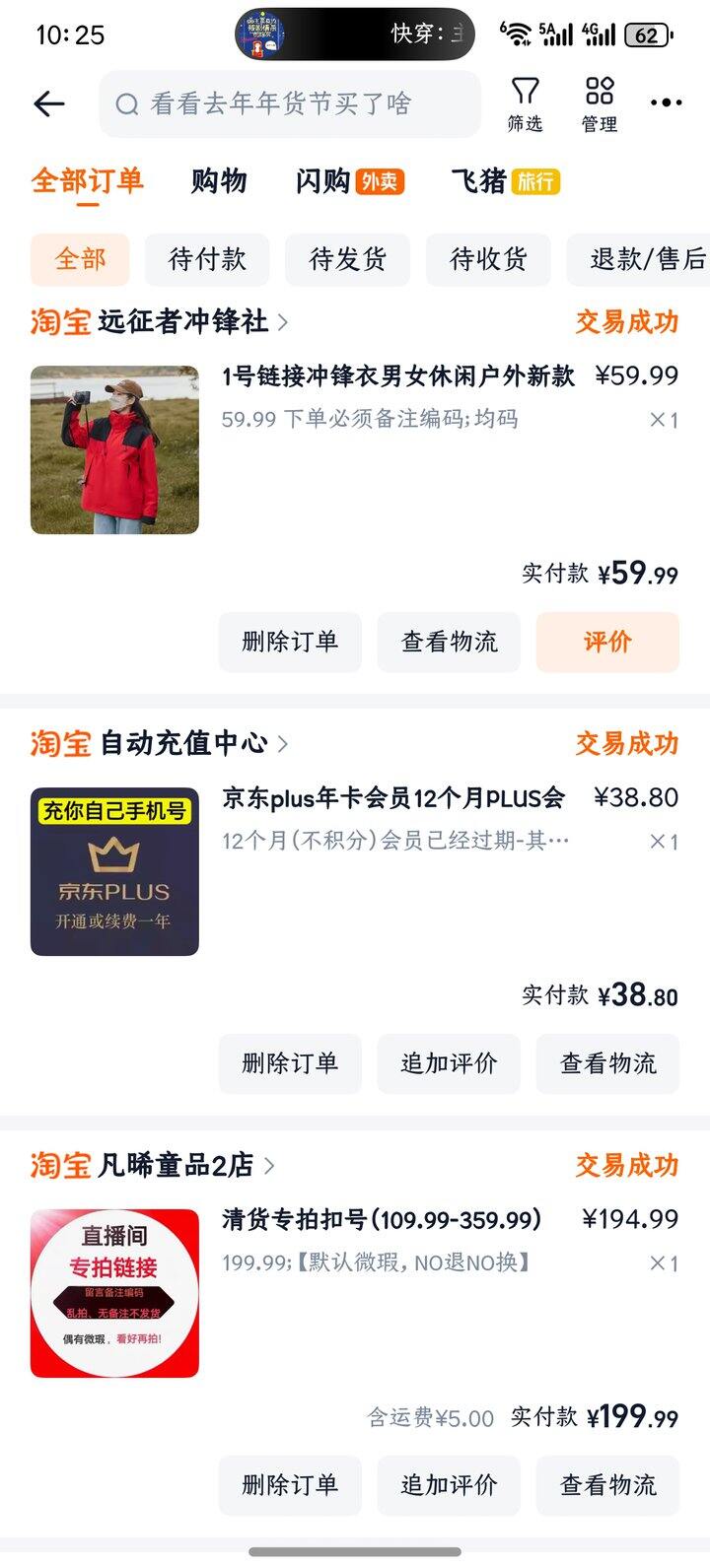710x1568 pixels.
Task: Open the 淘宝 store icon beside 自动充值中心
Action: (x=55, y=746)
